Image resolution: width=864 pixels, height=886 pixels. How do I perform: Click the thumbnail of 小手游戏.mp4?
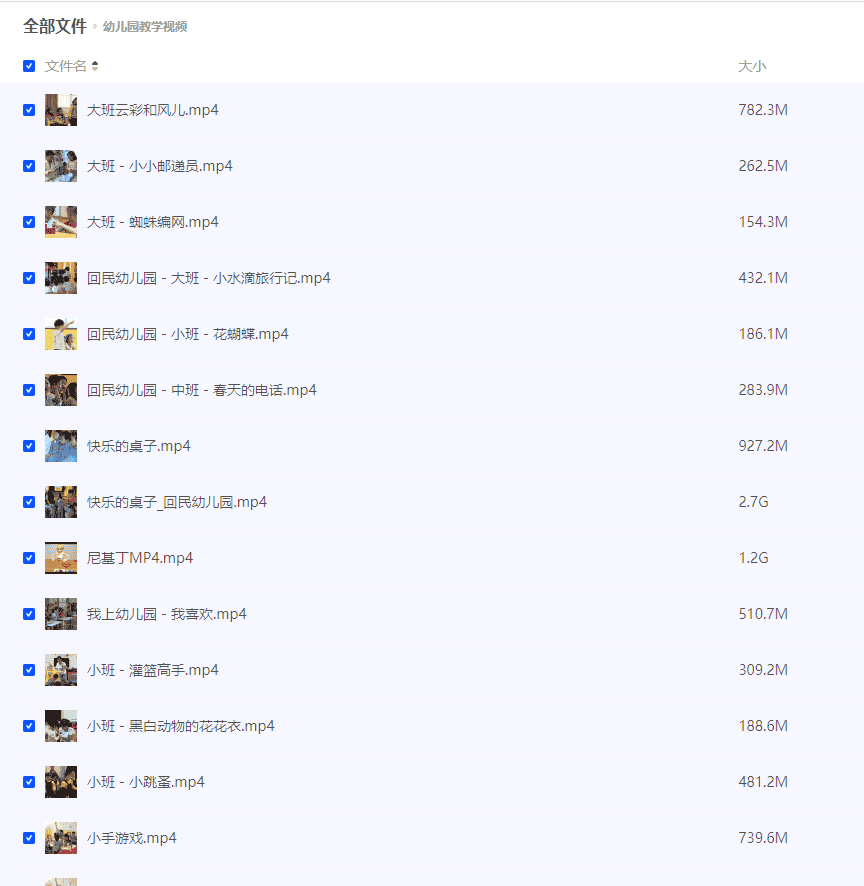[x=61, y=838]
